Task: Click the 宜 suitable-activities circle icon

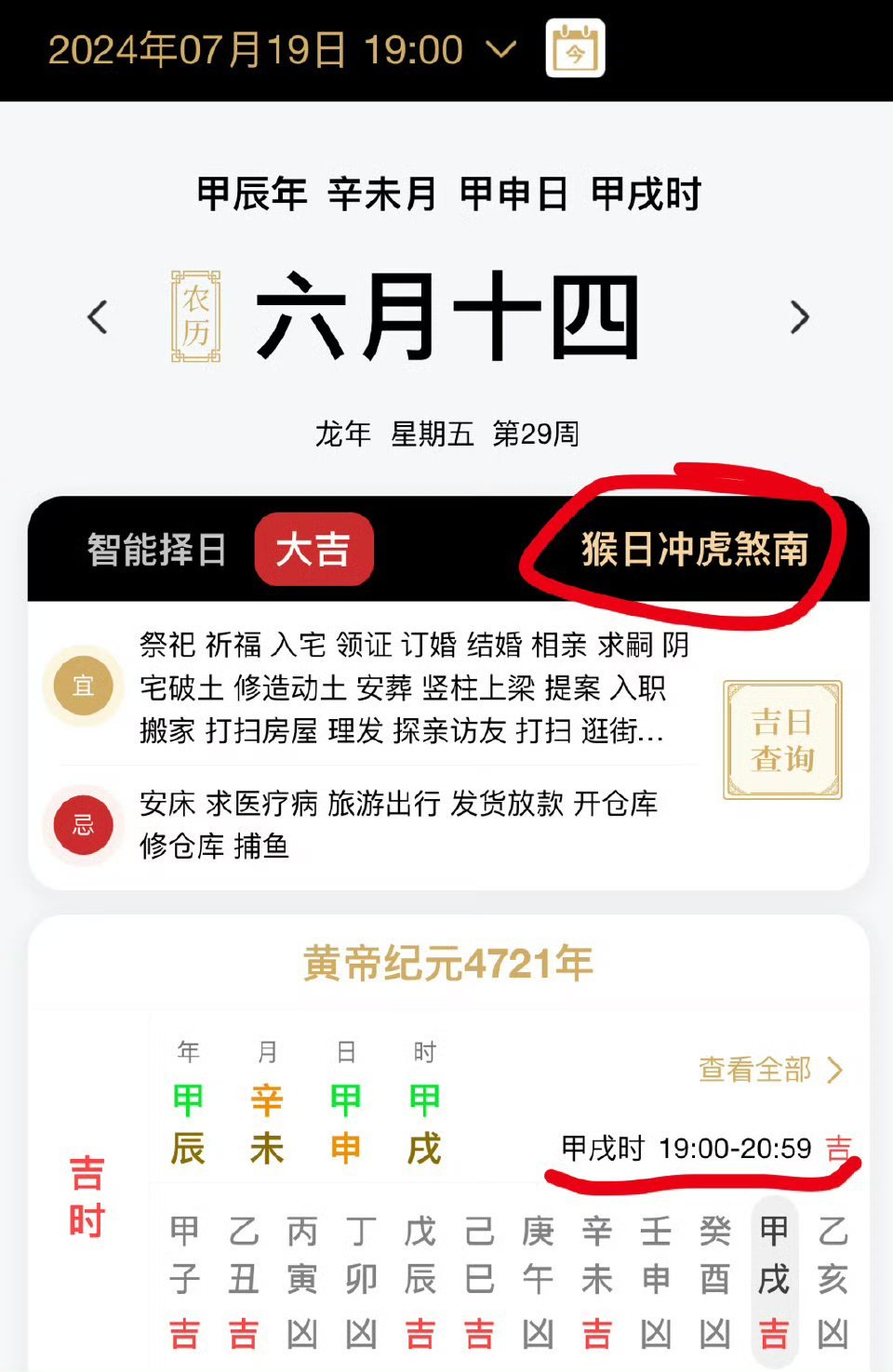Action: click(82, 686)
